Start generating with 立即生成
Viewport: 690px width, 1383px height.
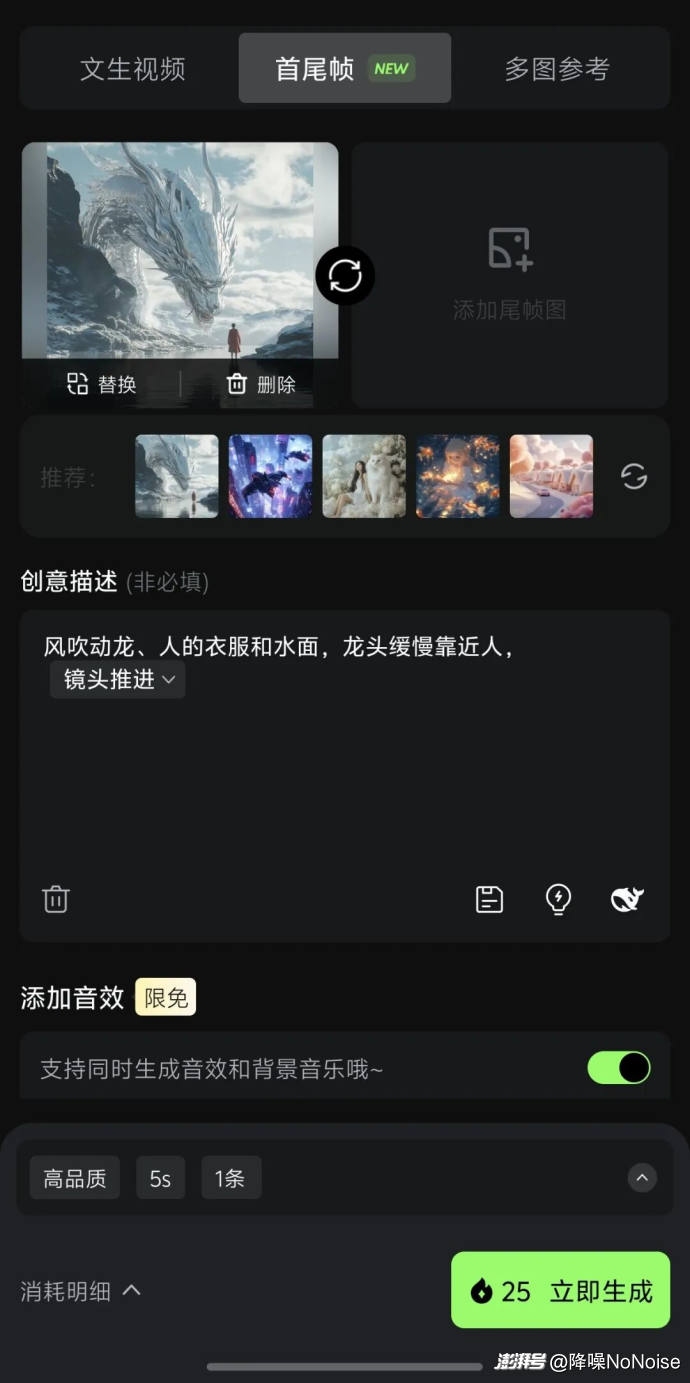[x=560, y=1291]
